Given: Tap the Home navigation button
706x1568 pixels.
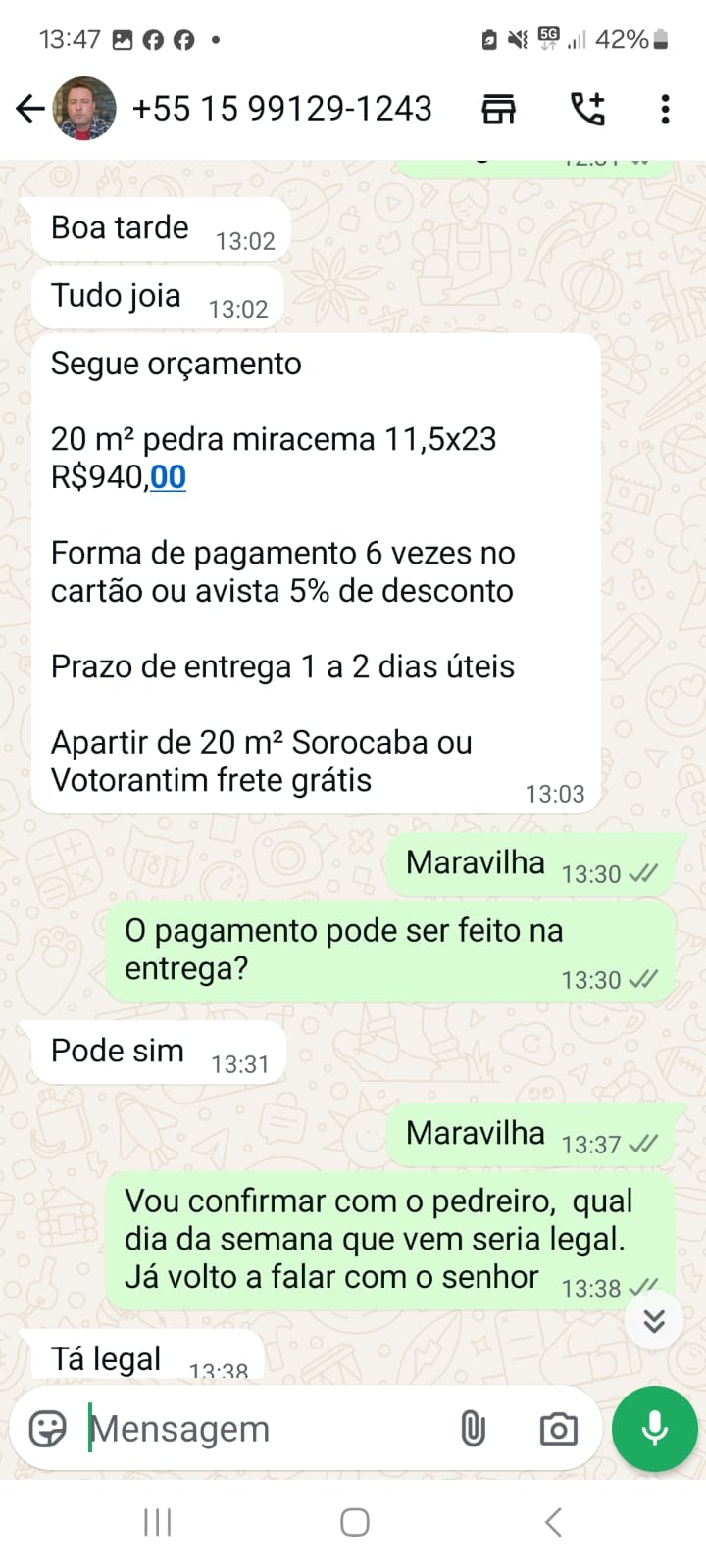Looking at the screenshot, I should pos(353,1522).
